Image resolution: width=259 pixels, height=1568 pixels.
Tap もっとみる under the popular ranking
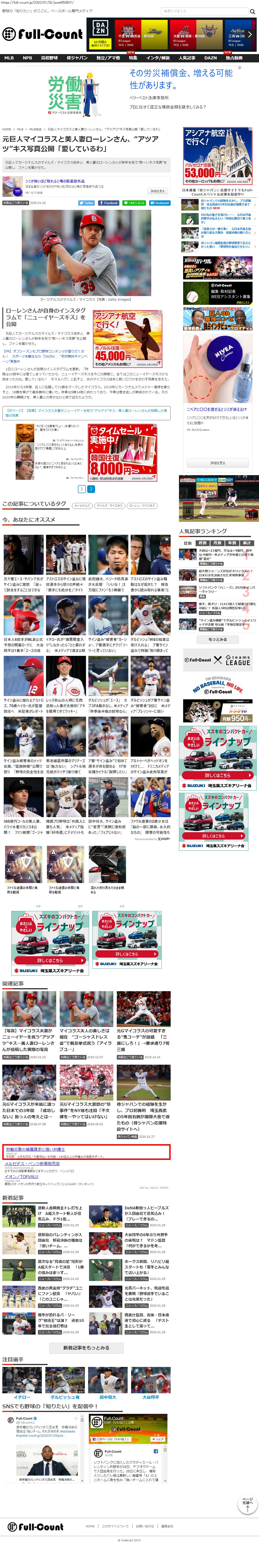tap(218, 639)
